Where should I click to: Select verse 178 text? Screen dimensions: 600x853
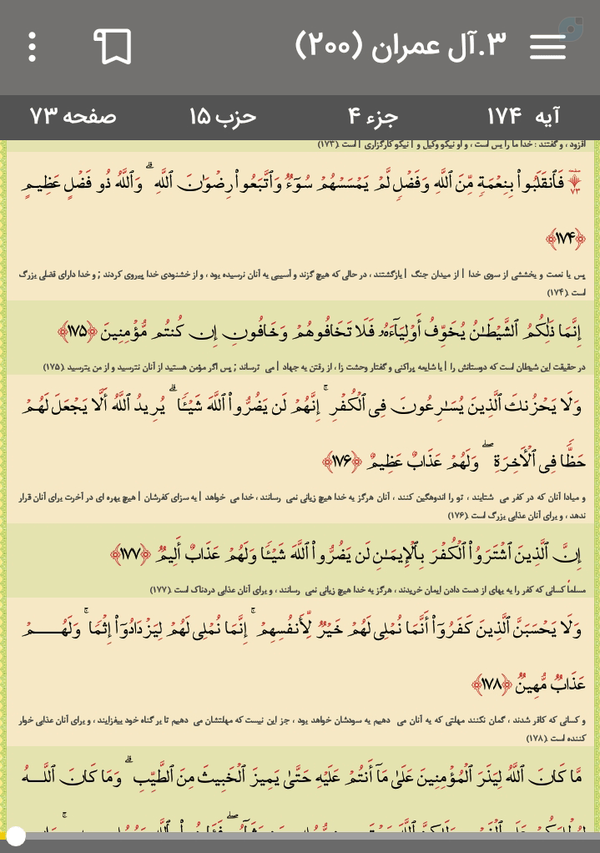pyautogui.click(x=302, y=655)
